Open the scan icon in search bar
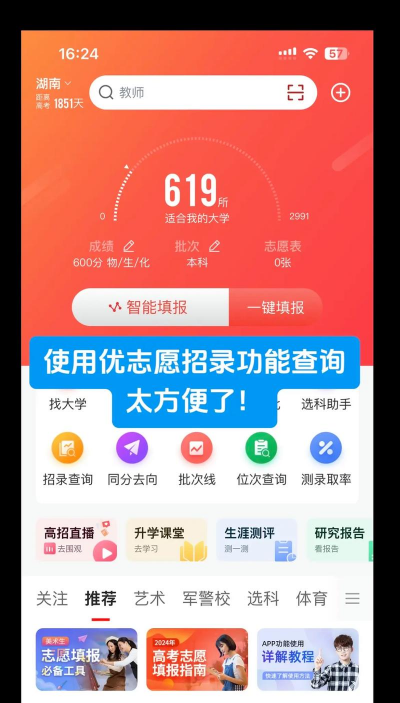The width and height of the screenshot is (400, 703). coord(296,92)
